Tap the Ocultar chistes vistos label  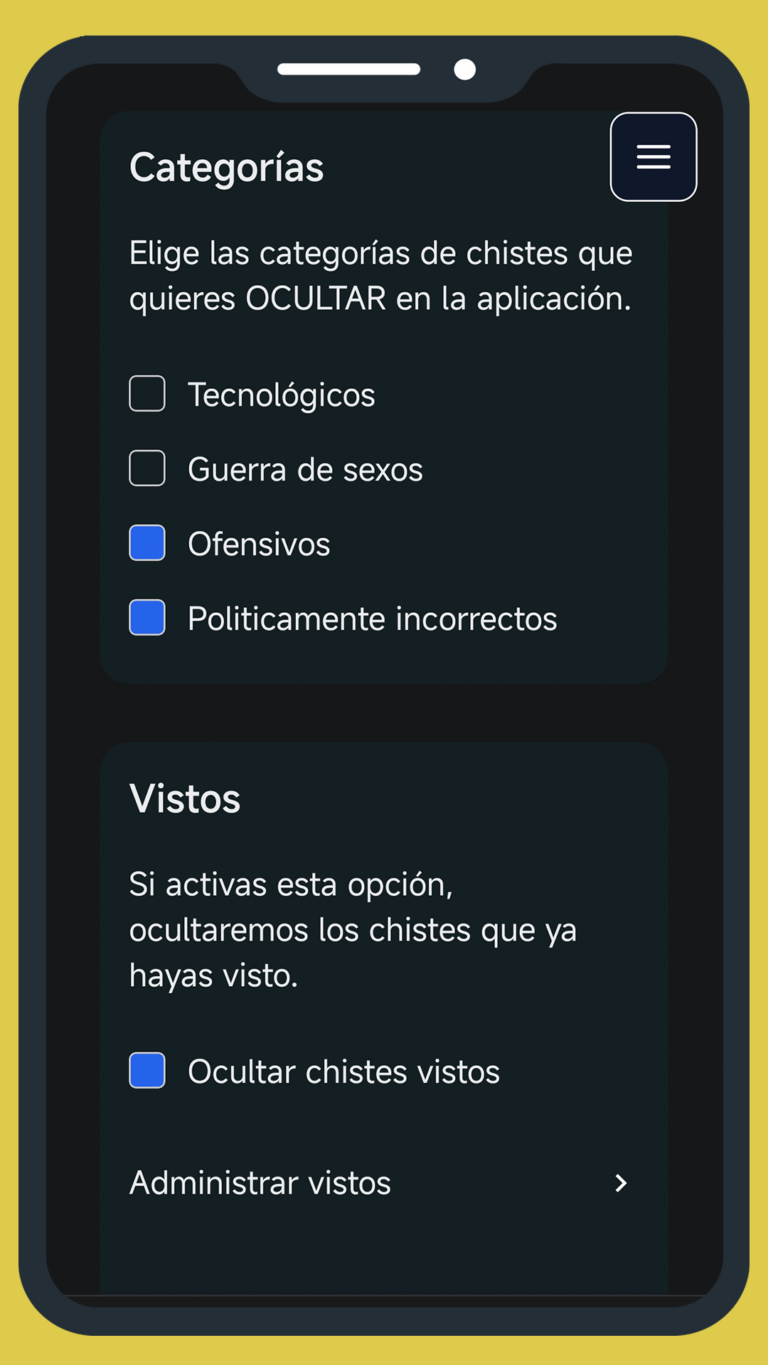click(343, 1070)
